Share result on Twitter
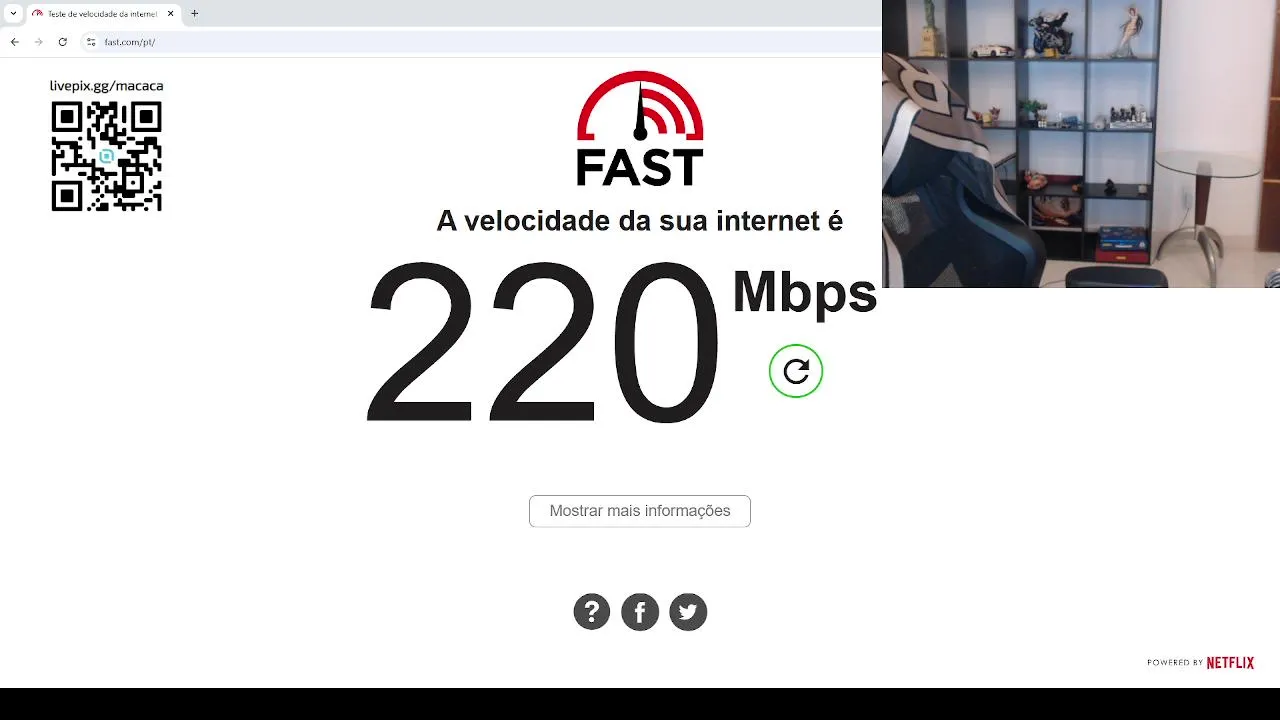1280x720 pixels. tap(688, 612)
